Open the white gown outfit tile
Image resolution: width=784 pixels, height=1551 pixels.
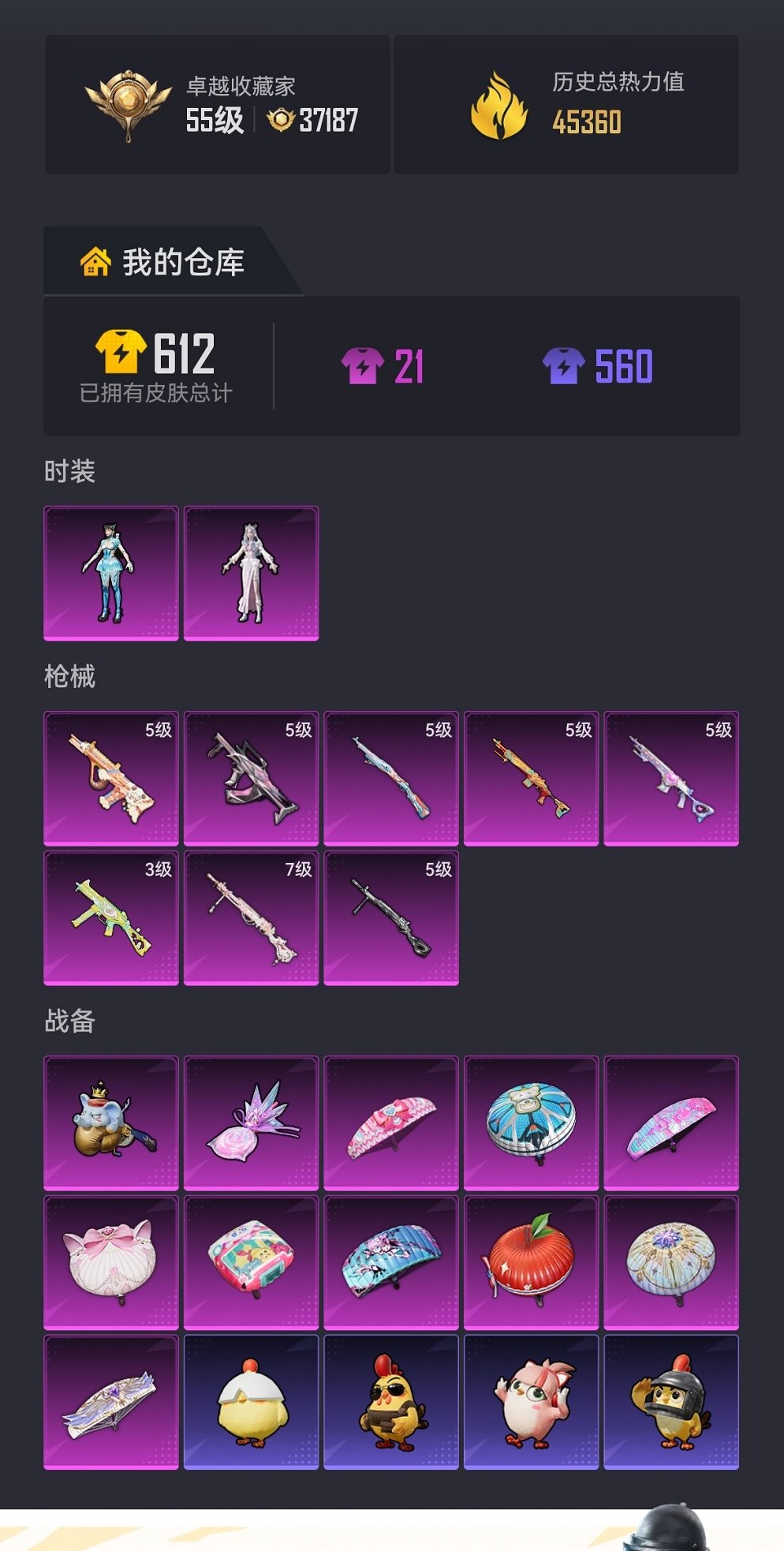251,573
